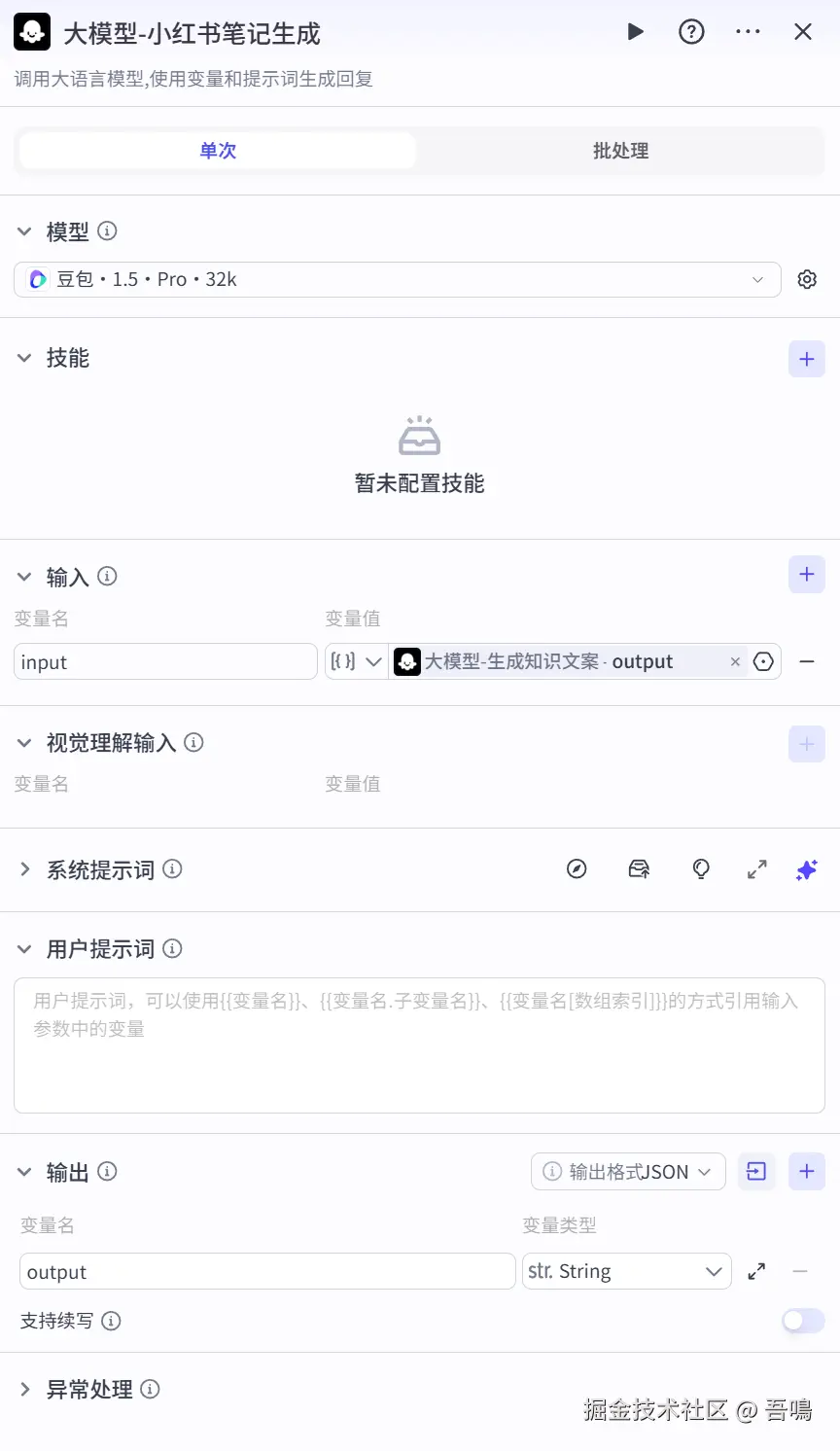The image size is (840, 1451).
Task: Close the 大模型 node panel
Action: tap(803, 32)
